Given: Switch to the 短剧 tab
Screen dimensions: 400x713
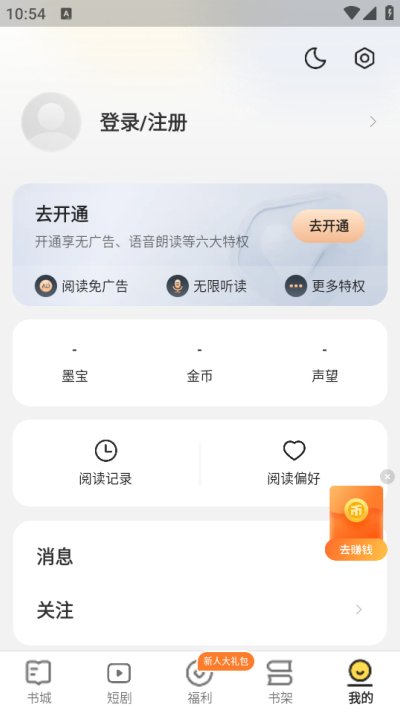Looking at the screenshot, I should pyautogui.click(x=119, y=682).
